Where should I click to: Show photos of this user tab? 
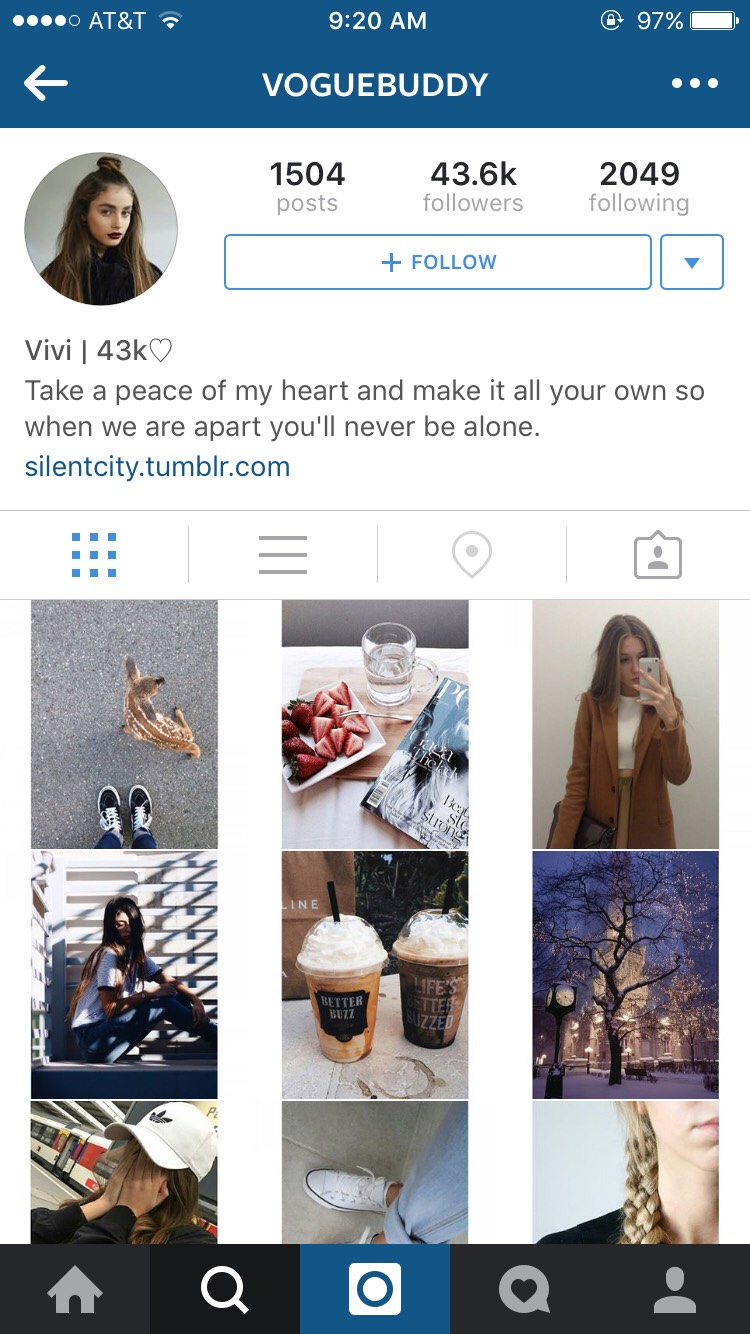658,555
